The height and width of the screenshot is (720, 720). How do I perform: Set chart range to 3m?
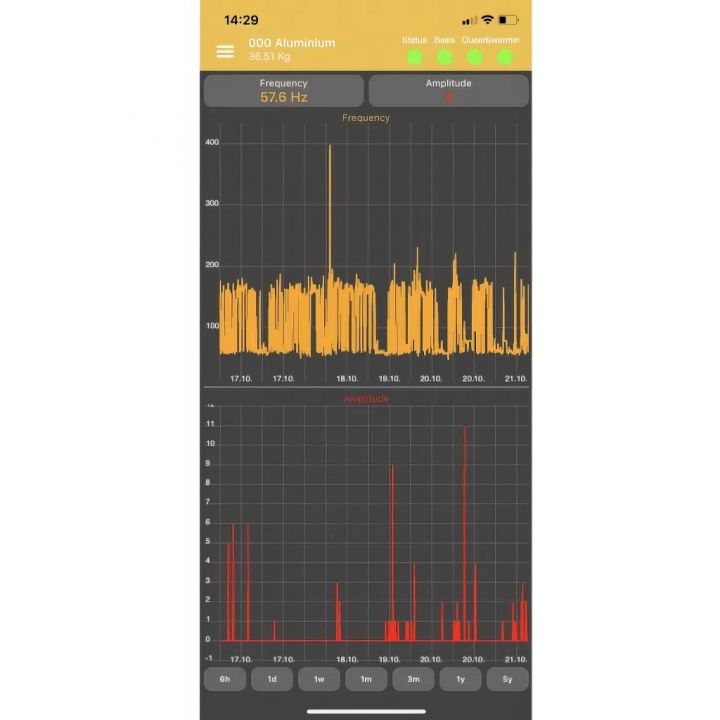pos(413,679)
